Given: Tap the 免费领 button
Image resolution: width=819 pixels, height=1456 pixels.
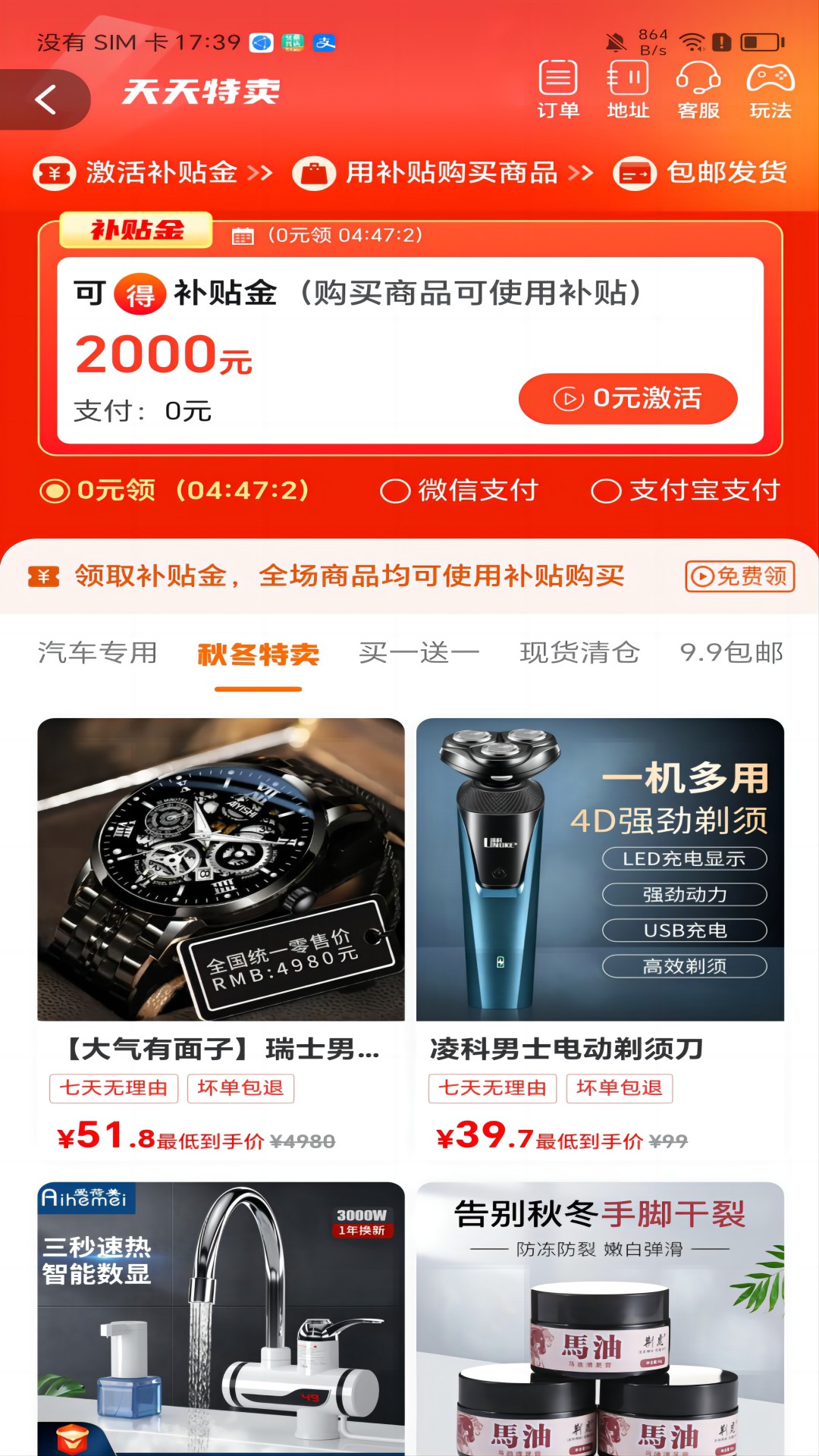Looking at the screenshot, I should pyautogui.click(x=738, y=578).
